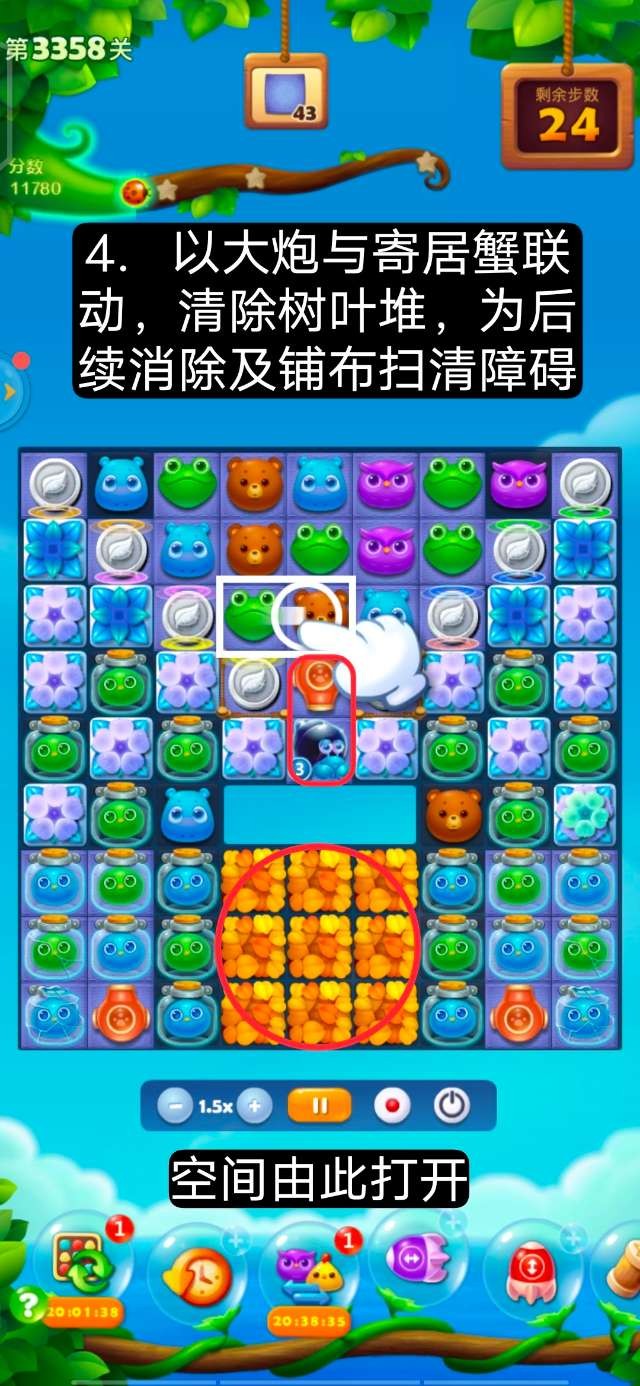Tap the hermit crab tile numbered 3
Viewport: 640px width, 1386px height.
point(321,747)
